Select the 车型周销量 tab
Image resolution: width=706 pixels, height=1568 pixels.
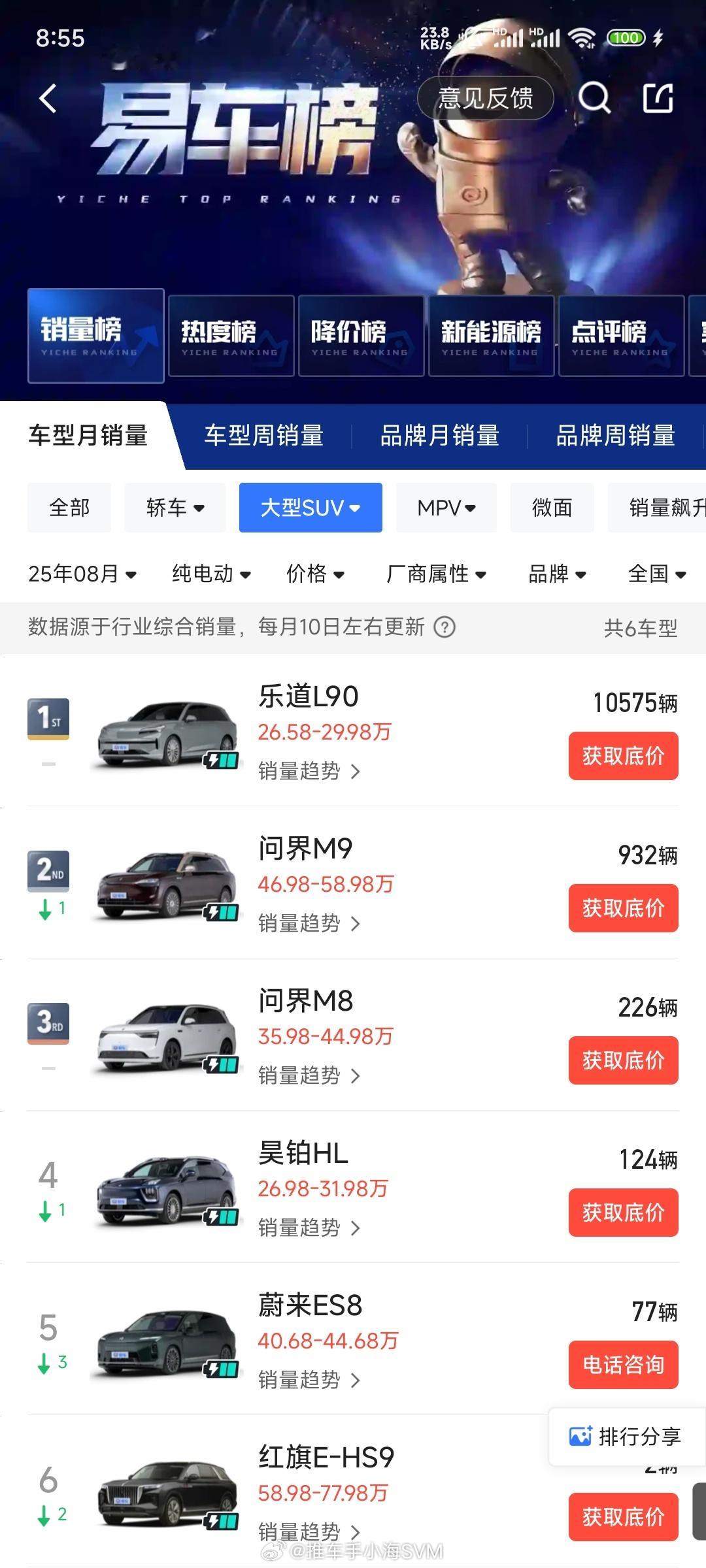(x=263, y=436)
